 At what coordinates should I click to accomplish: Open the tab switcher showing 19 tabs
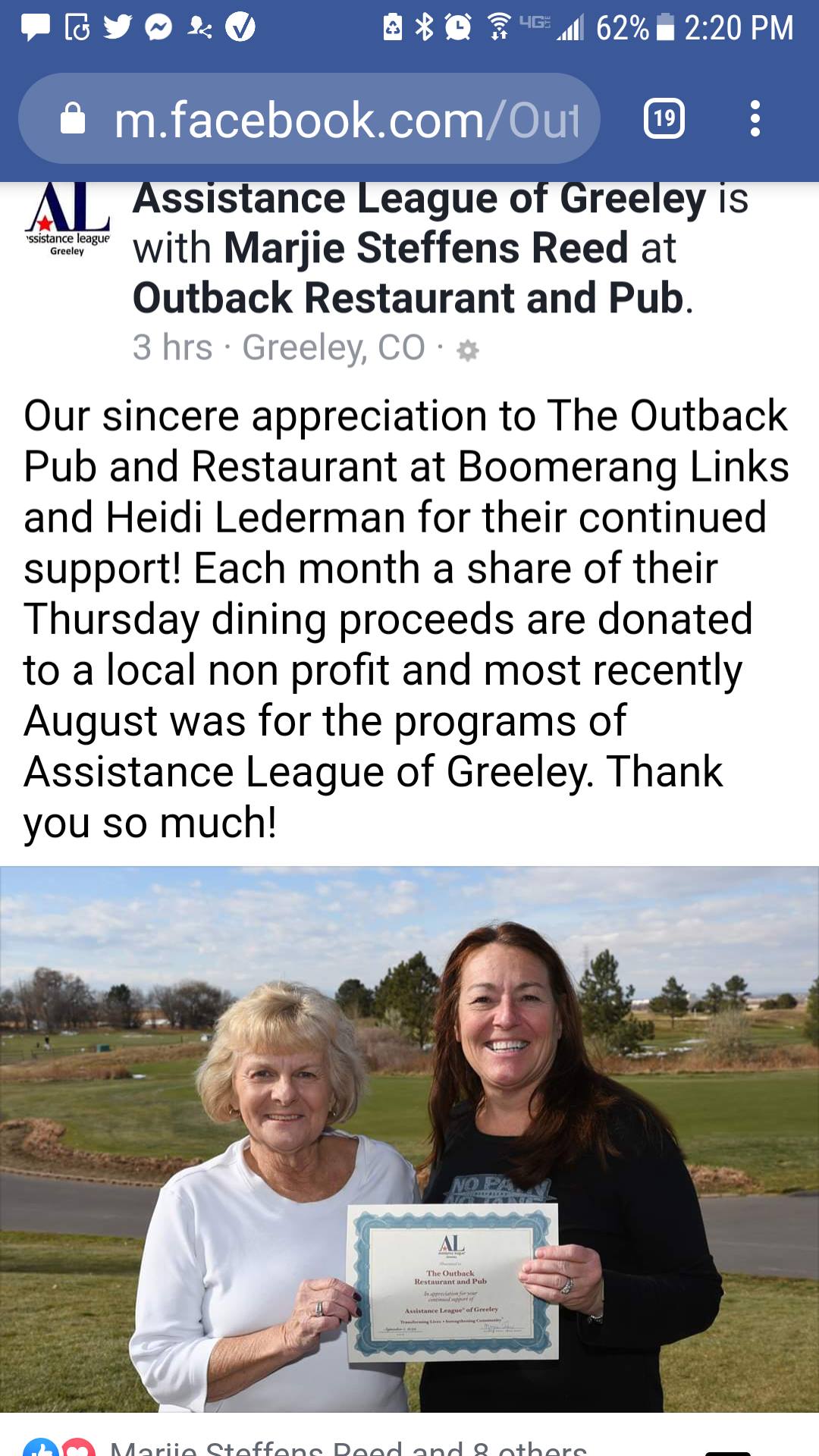pos(664,119)
